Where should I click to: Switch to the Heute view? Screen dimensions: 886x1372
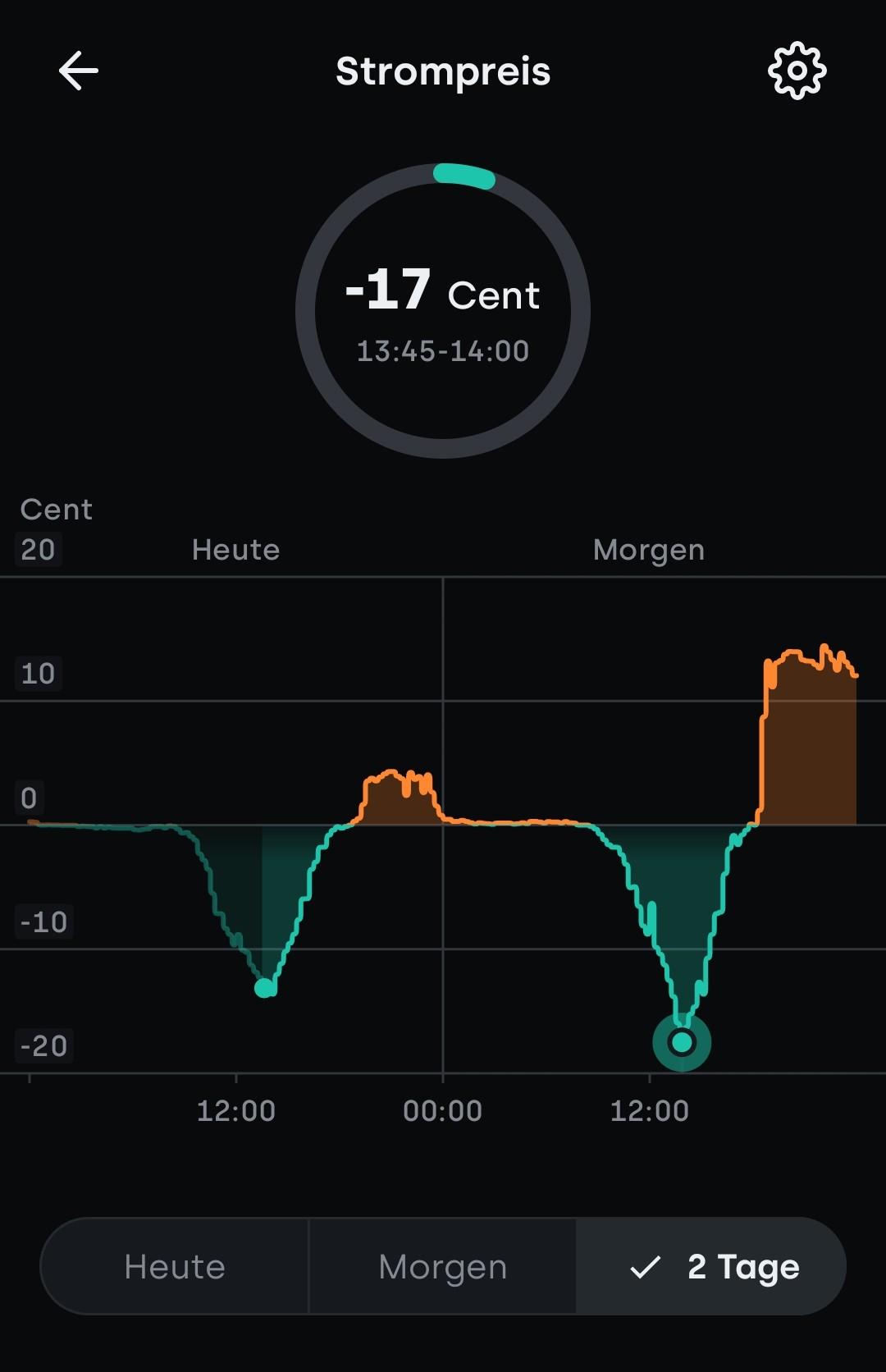[175, 1266]
